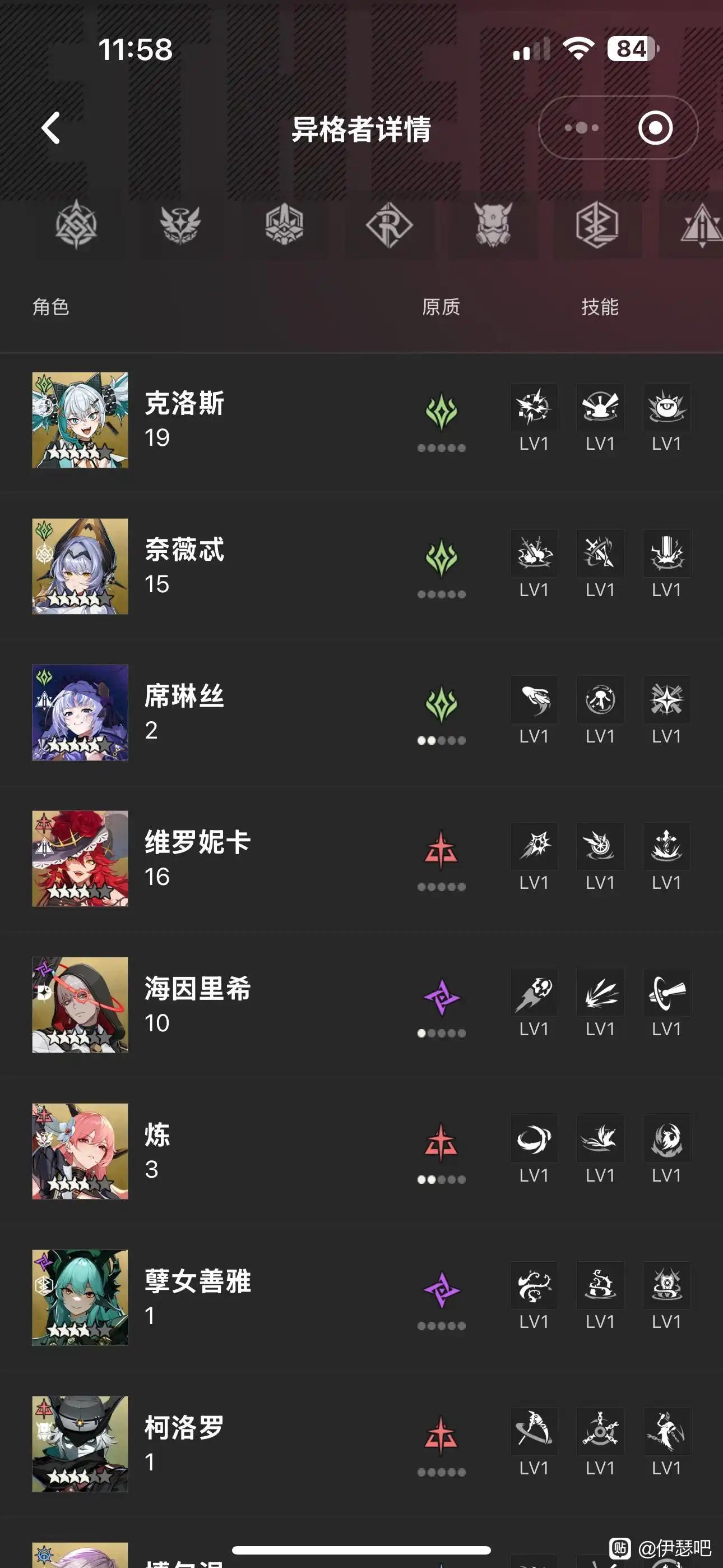The image size is (723, 1568).
Task: Select 柯洛罗's third skill icon
Action: click(x=666, y=1432)
